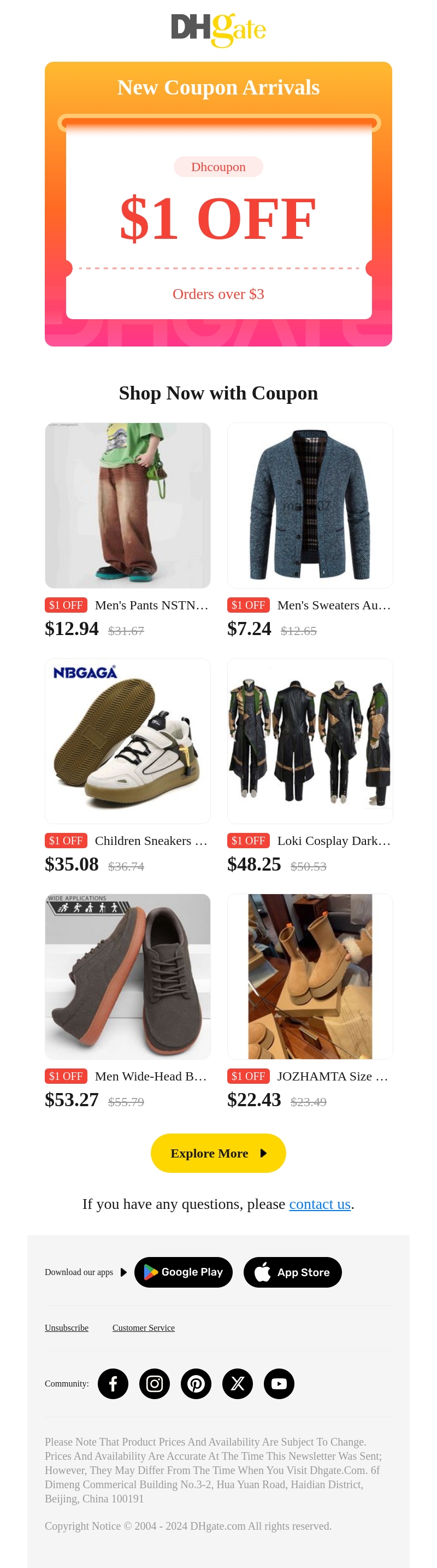
Task: Open the YouTube channel icon
Action: 279,1384
